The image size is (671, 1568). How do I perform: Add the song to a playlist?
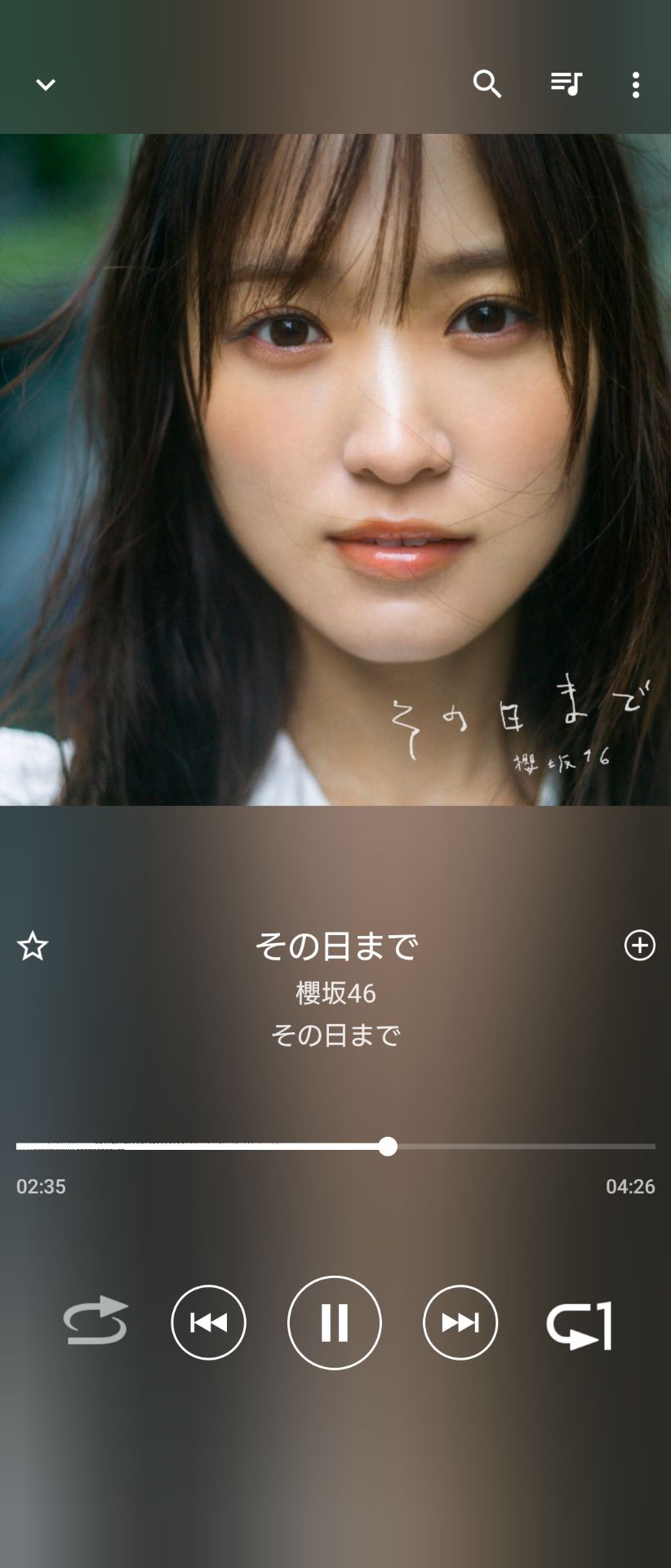point(639,945)
